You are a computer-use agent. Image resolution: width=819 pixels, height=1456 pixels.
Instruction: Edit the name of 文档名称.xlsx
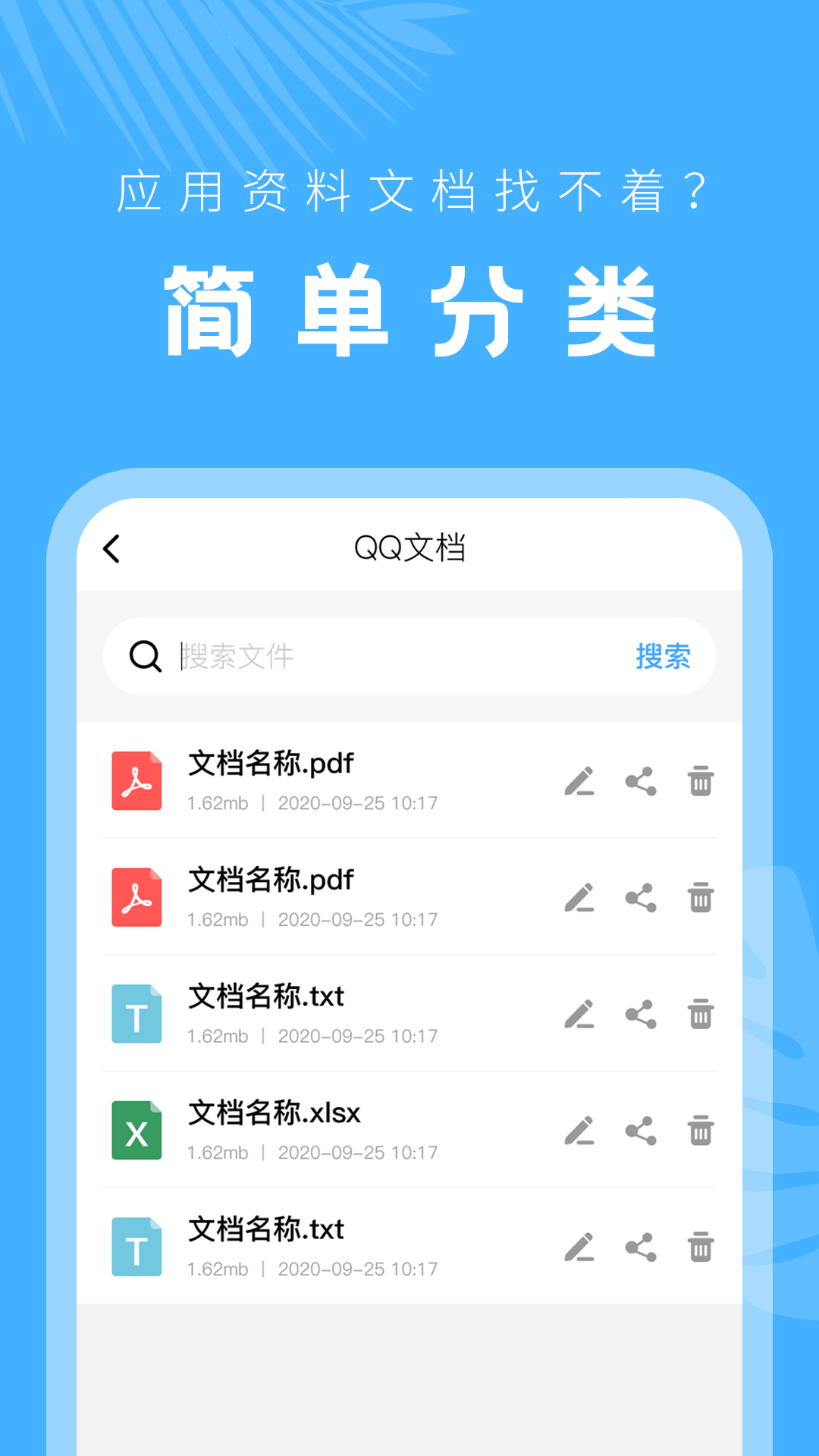coord(581,1132)
